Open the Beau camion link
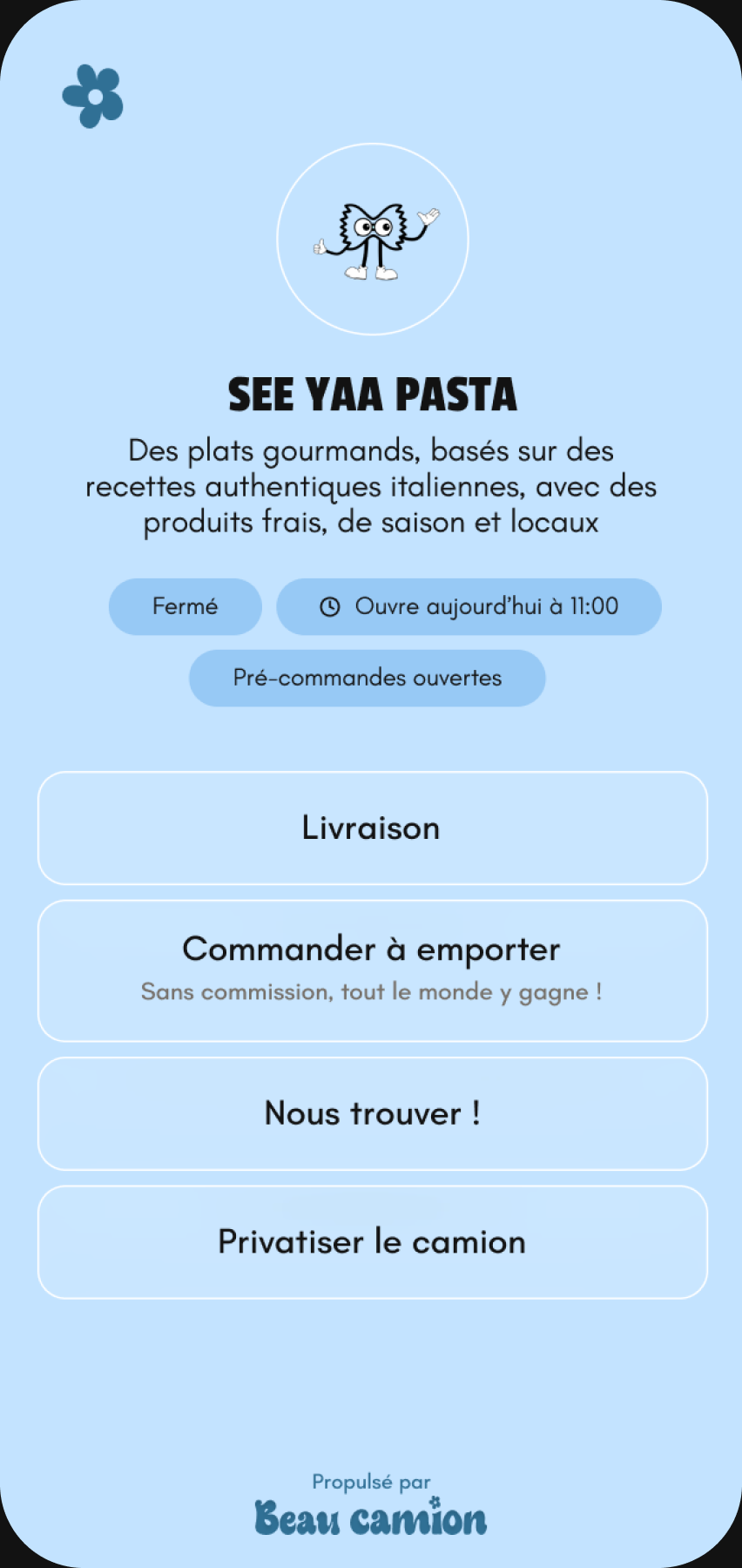Viewport: 742px width, 1568px height. click(371, 1517)
